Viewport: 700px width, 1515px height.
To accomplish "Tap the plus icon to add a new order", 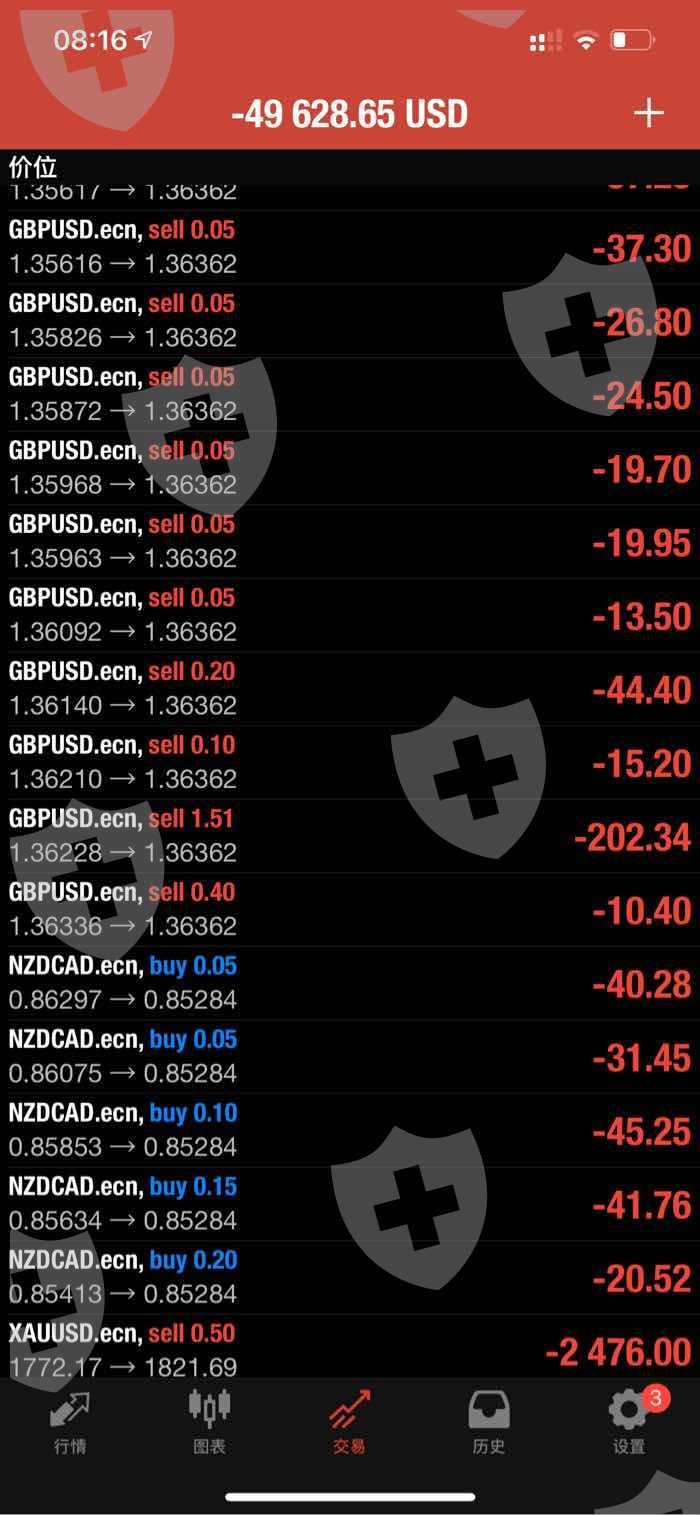I will (x=648, y=113).
